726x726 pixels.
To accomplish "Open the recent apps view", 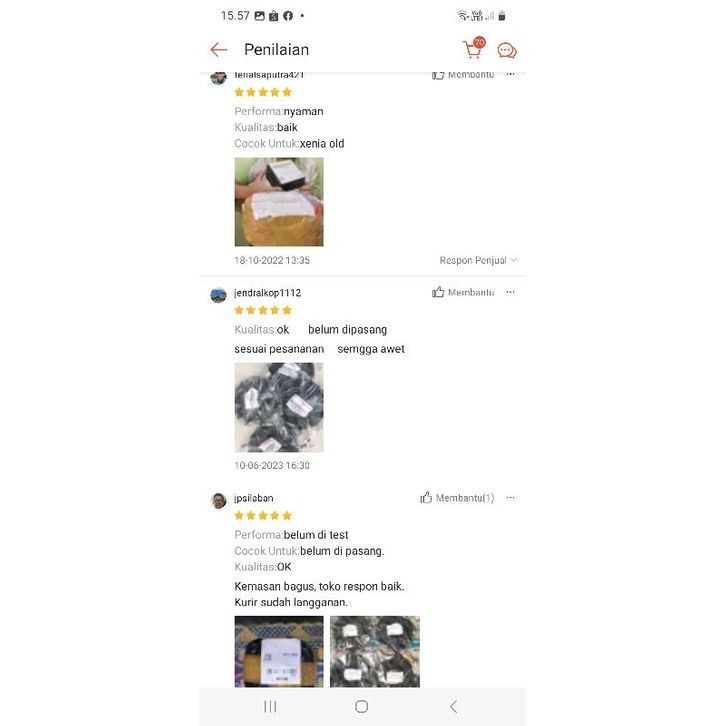I will point(270,706).
